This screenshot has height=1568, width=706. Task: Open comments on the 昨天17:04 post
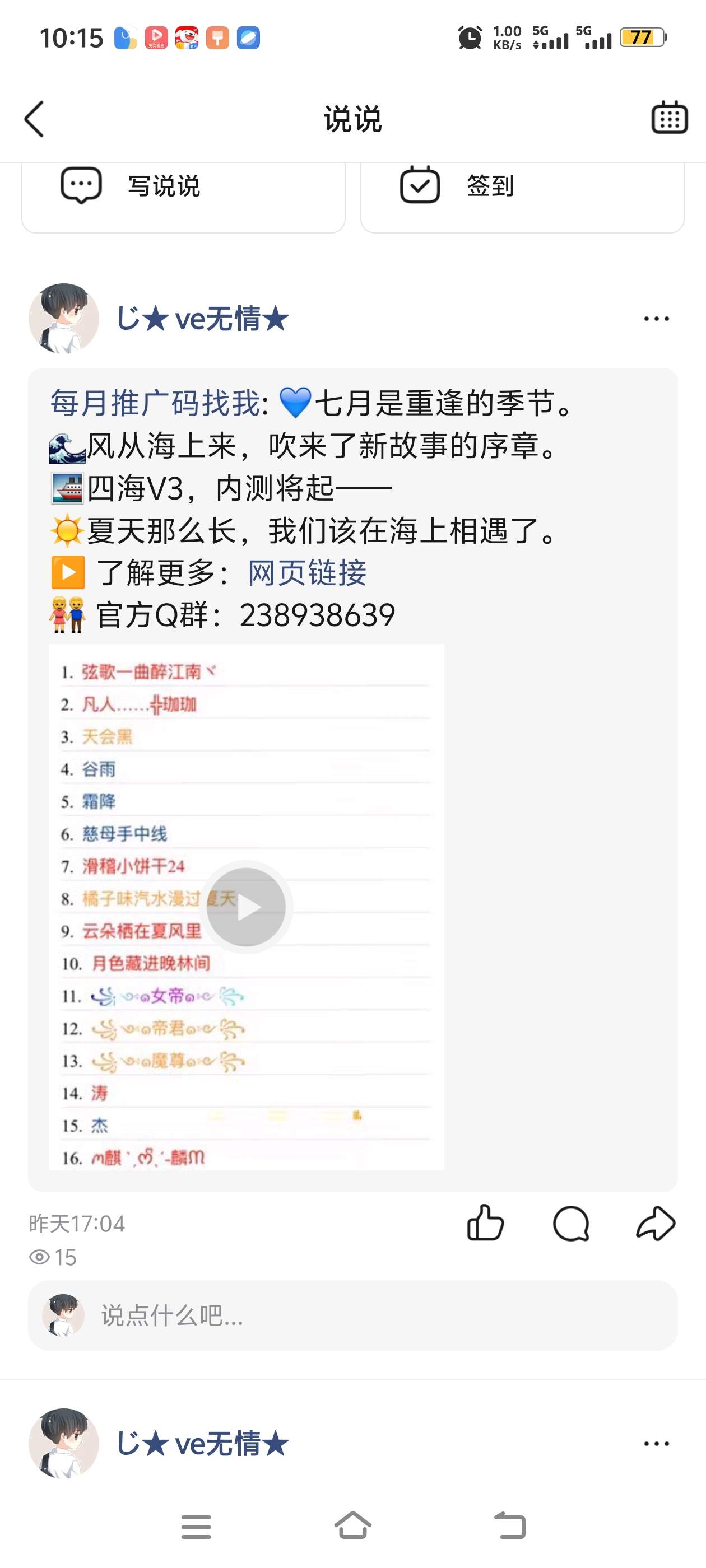(571, 1223)
